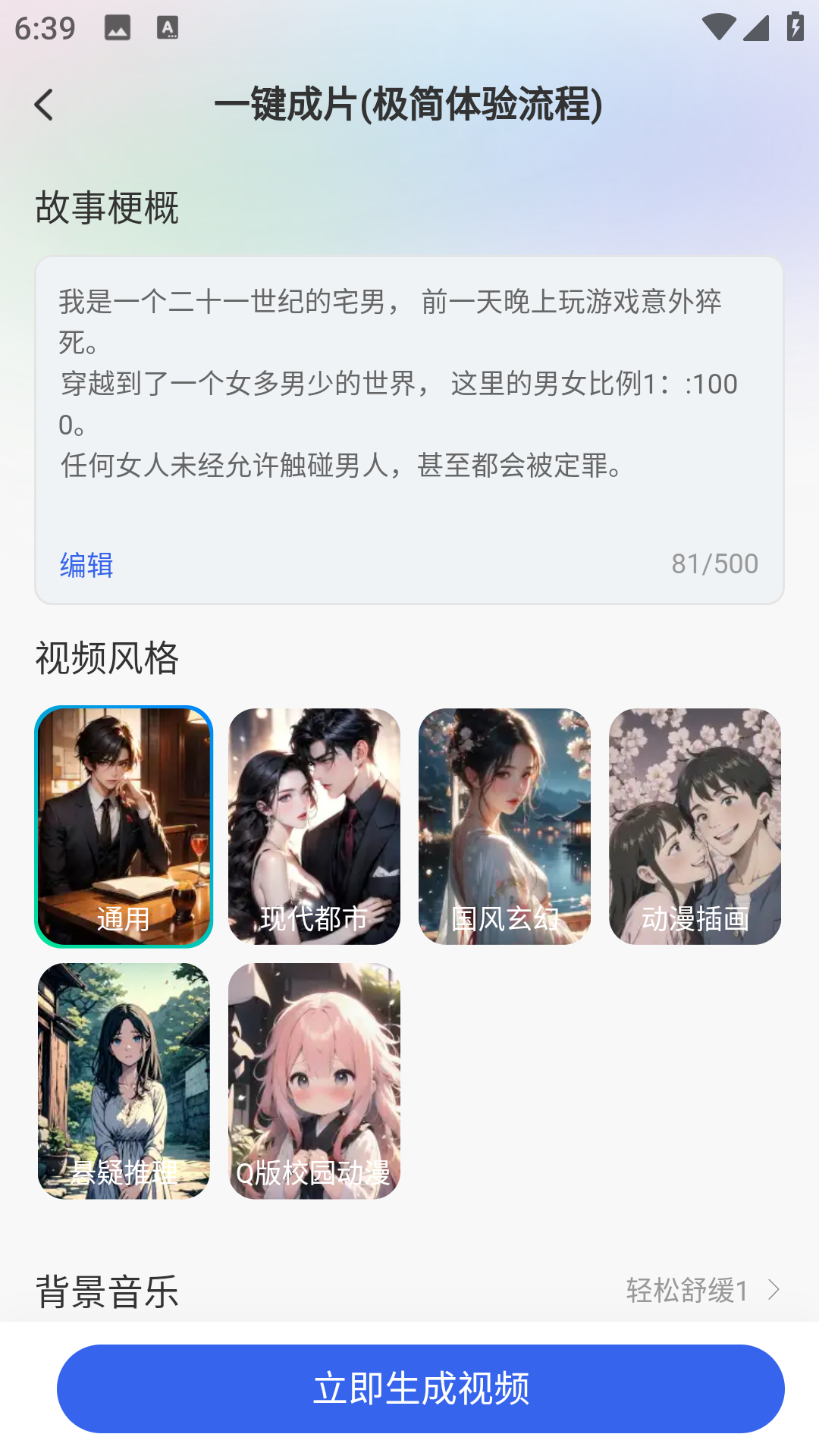The image size is (819, 1456).
Task: Switch to the 动漫插画 video style
Action: 695,826
